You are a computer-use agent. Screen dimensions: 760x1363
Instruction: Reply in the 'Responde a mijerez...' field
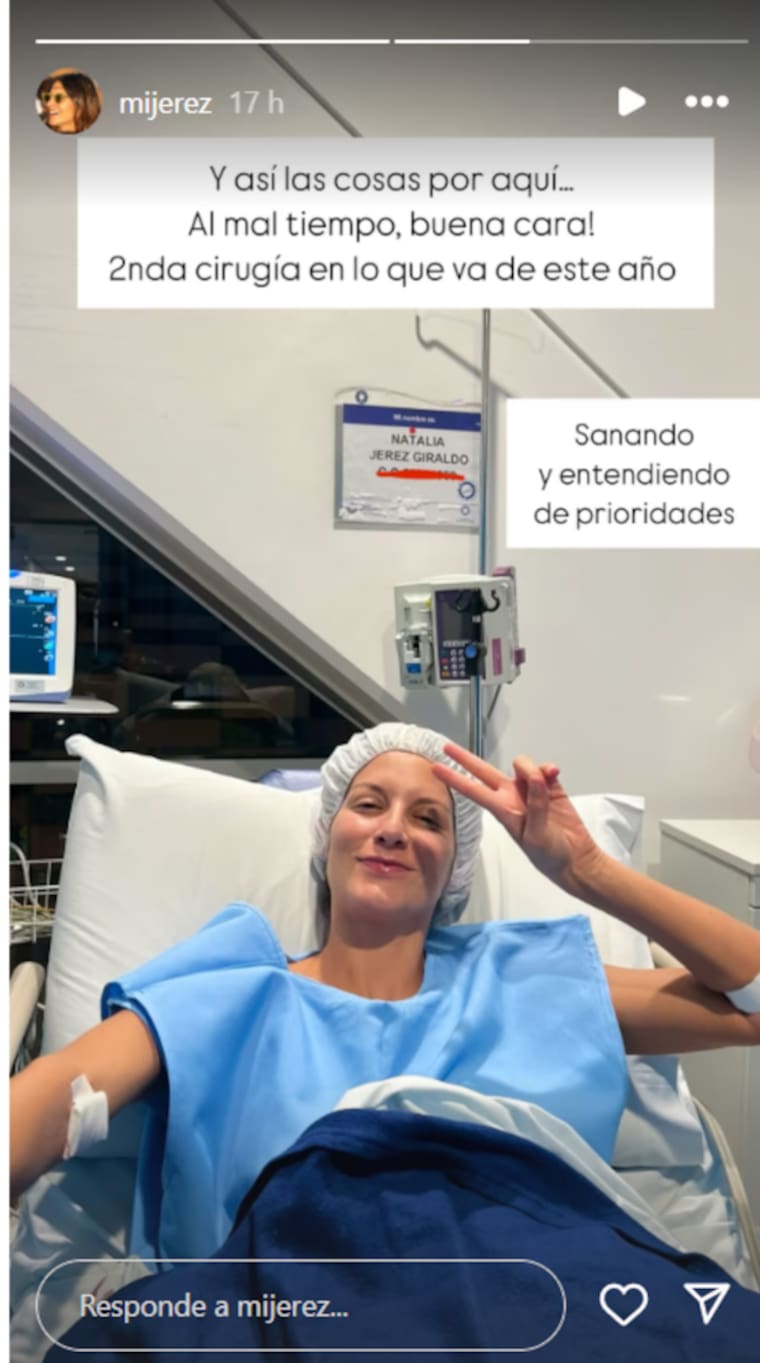[x=300, y=1305]
